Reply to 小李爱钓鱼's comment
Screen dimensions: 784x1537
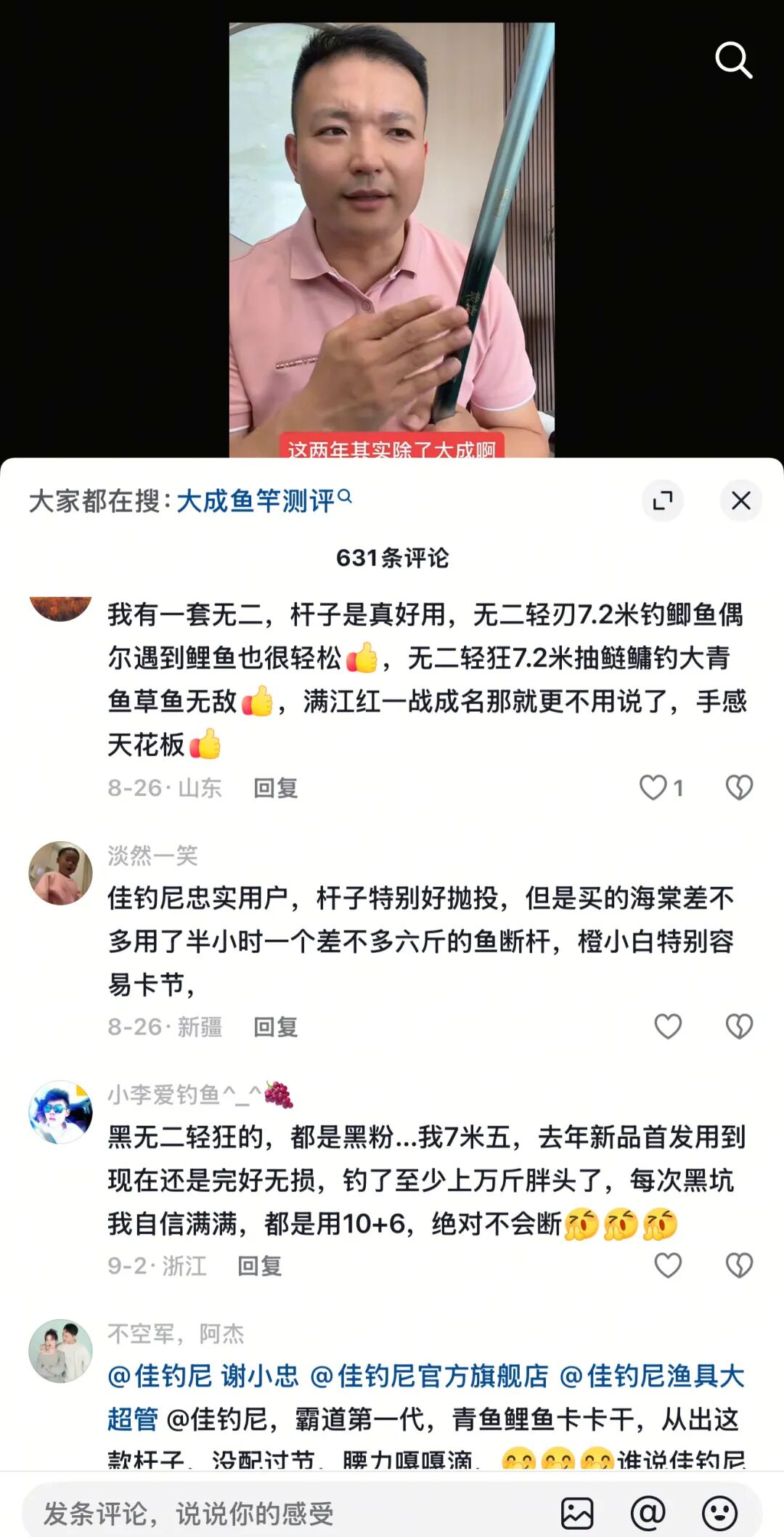coord(259,1266)
